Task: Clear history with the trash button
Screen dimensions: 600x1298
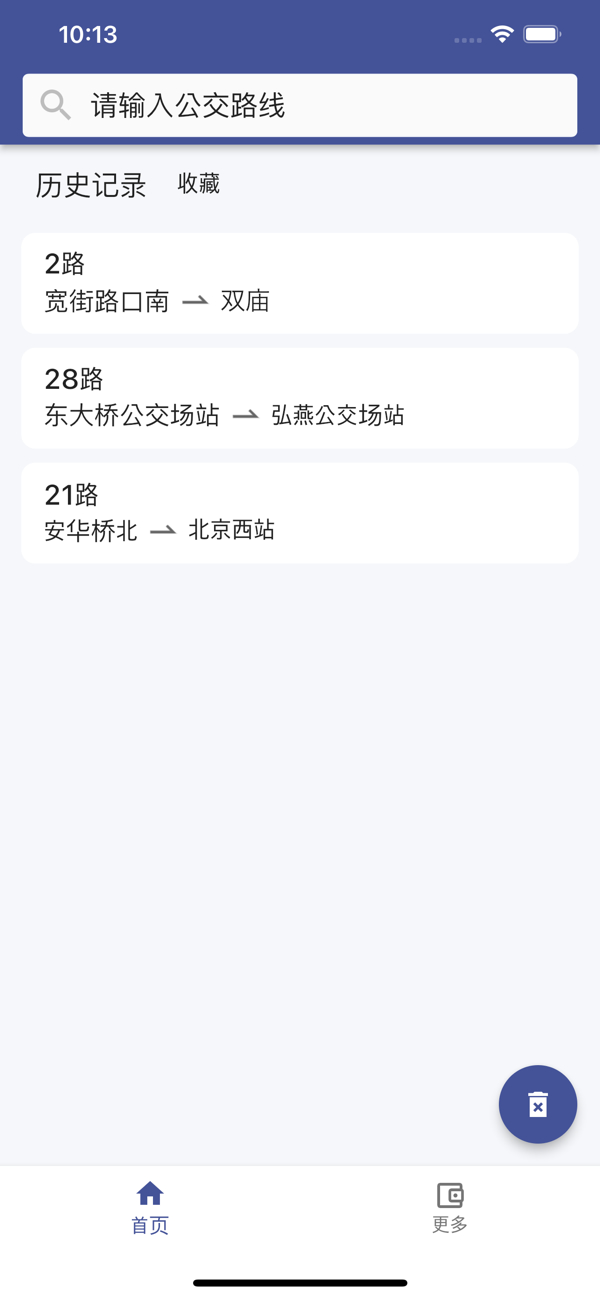Action: click(x=538, y=1104)
